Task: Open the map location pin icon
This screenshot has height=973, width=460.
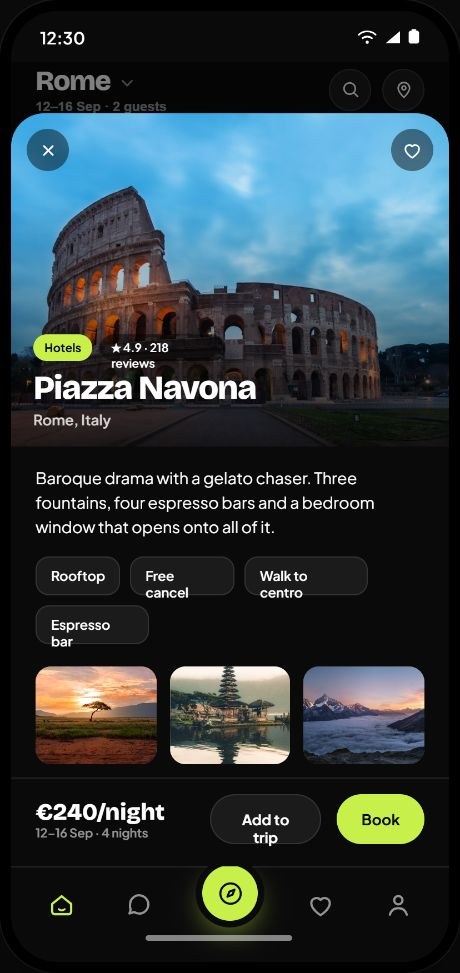Action: point(404,90)
